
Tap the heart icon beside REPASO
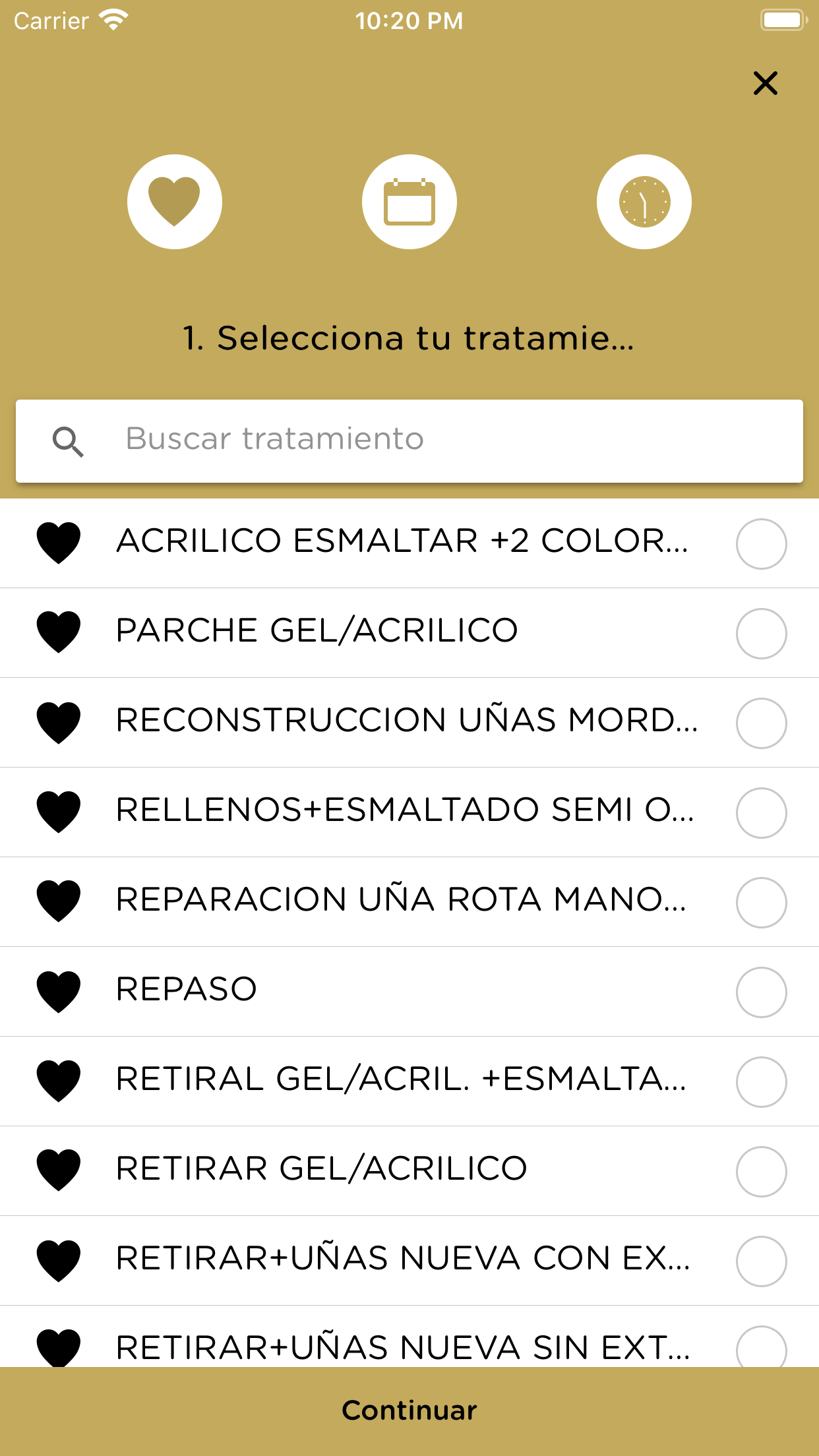(x=59, y=991)
